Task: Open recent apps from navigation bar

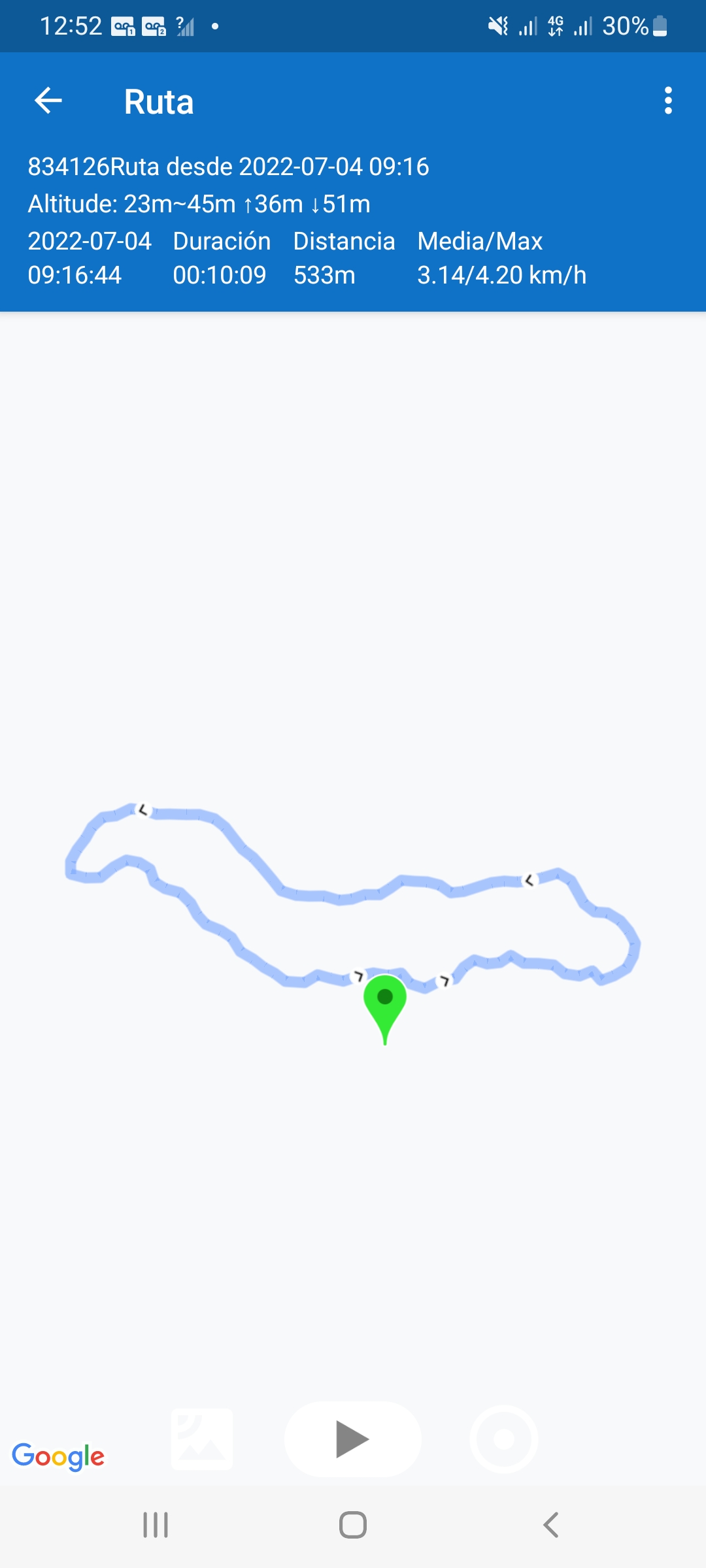Action: click(156, 1525)
